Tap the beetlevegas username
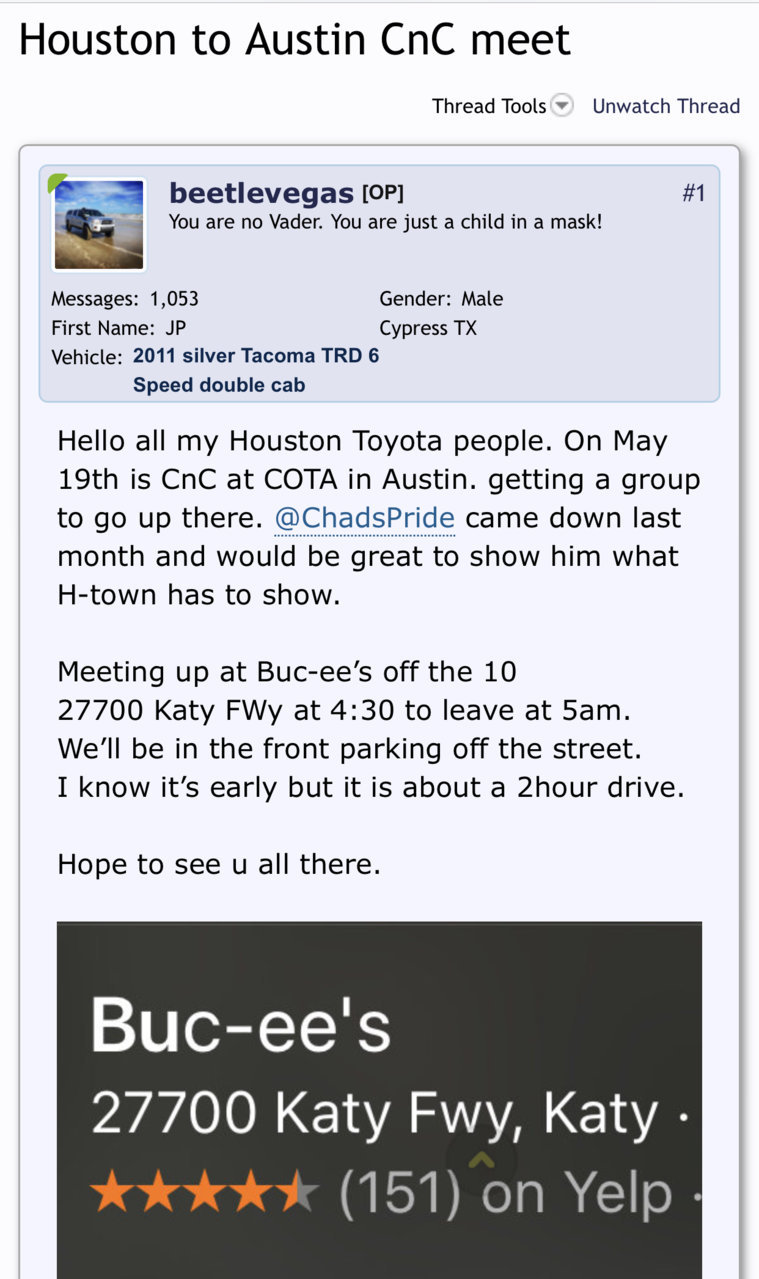This screenshot has width=759, height=1279. (262, 192)
